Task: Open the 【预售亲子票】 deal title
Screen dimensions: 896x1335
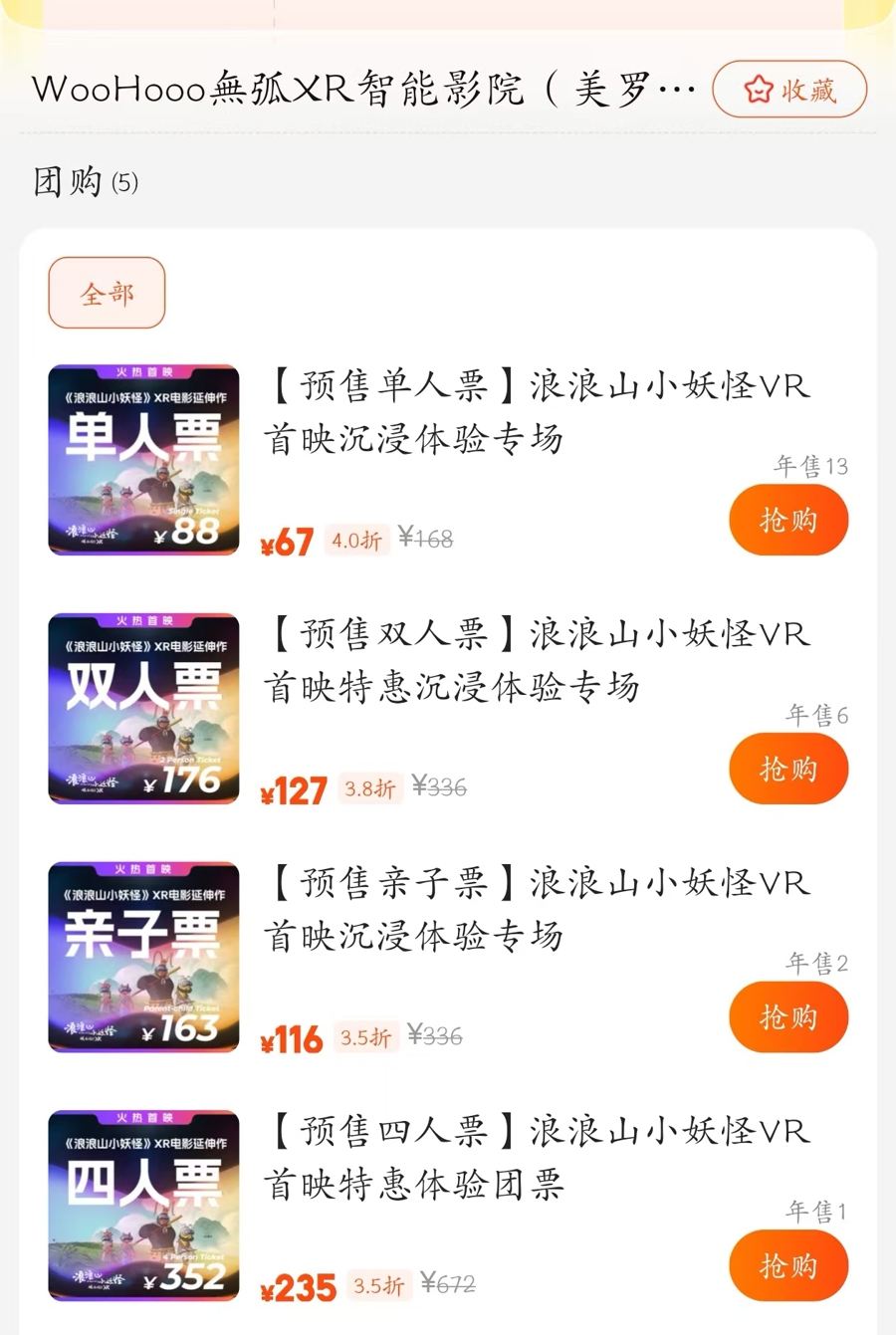Action: (538, 908)
